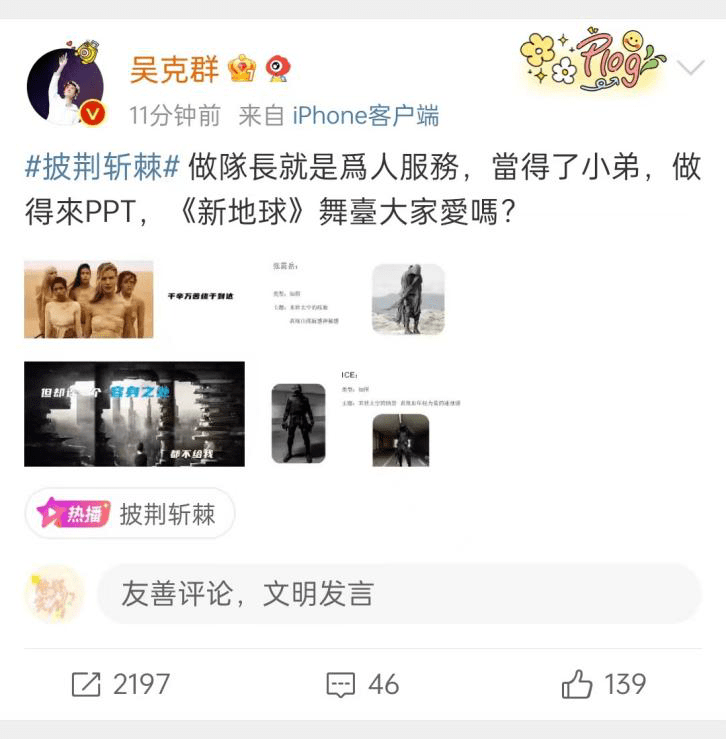
Task: View the third image of dark city ruins
Action: pyautogui.click(x=134, y=414)
